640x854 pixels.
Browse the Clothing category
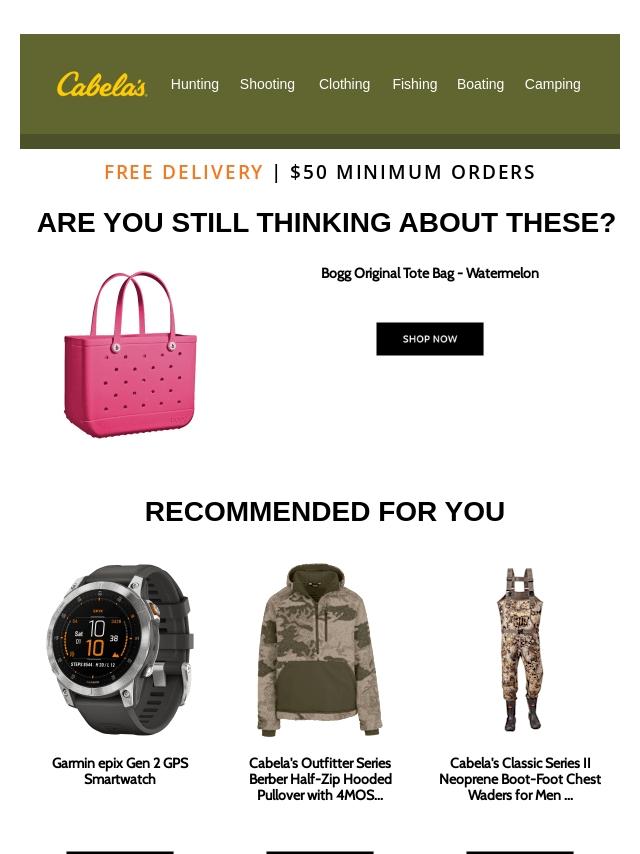[x=344, y=84]
